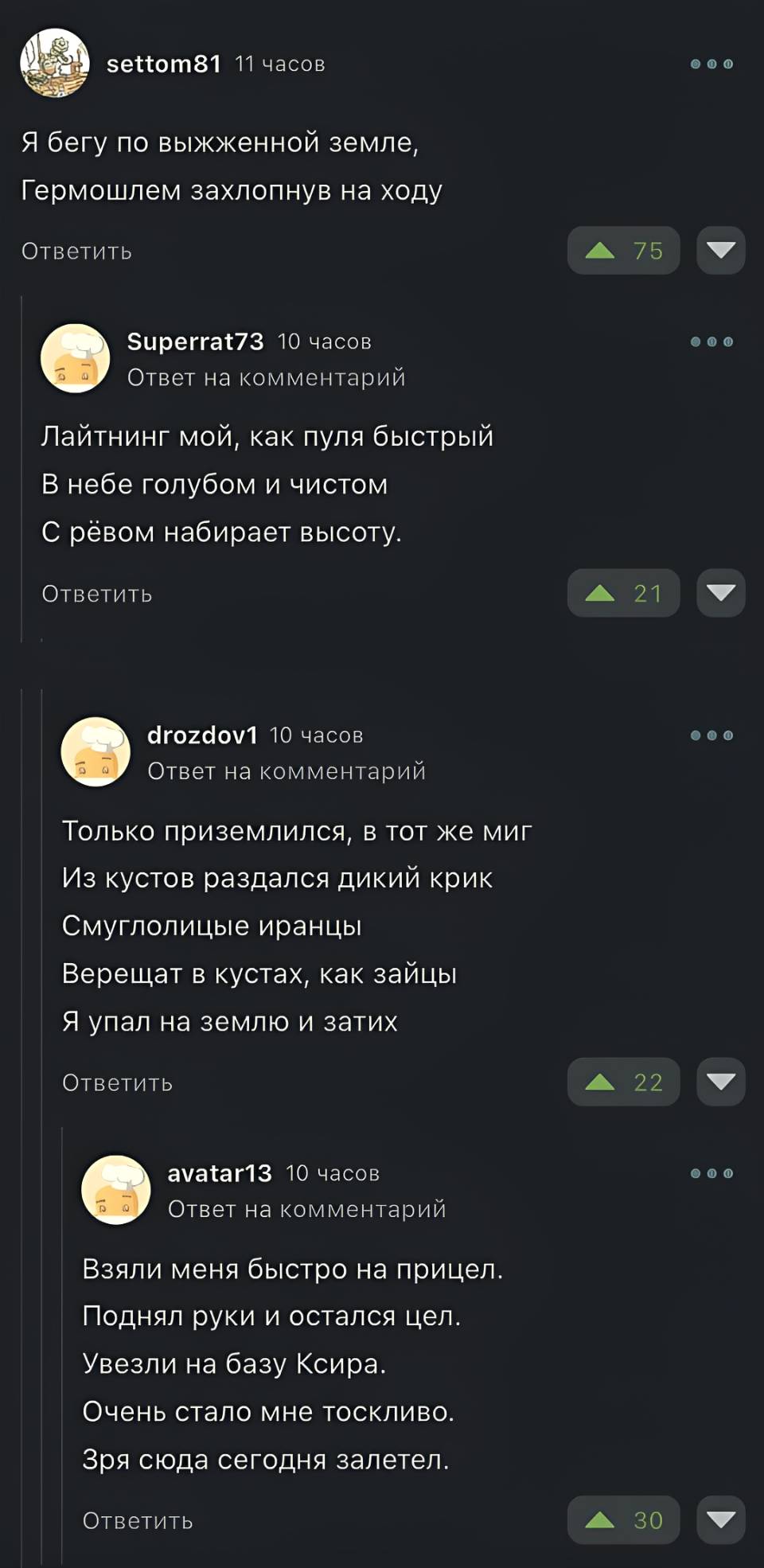Viewport: 764px width, 1568px height.
Task: Downvote drozdov1's comment
Action: 720,1081
